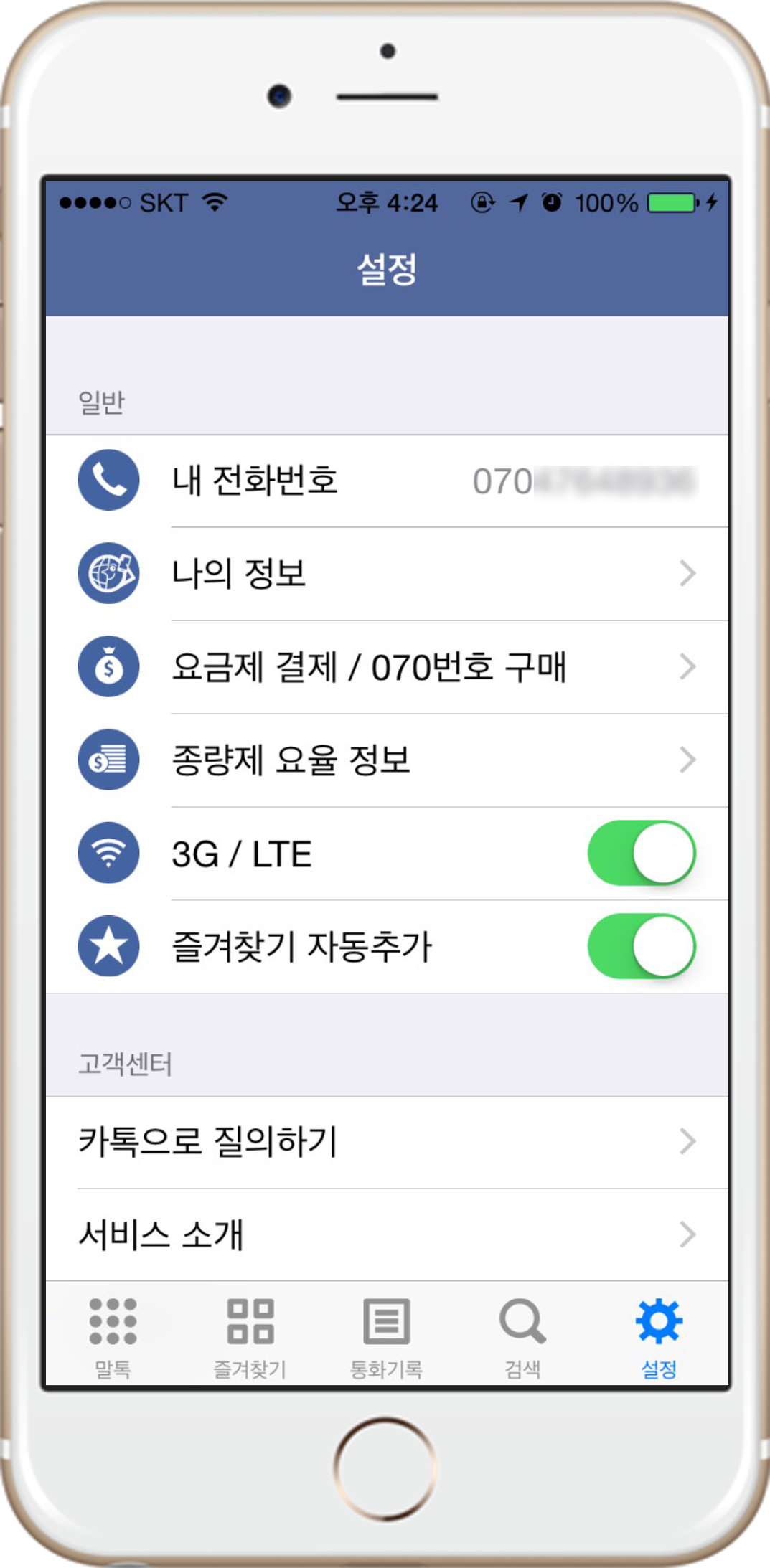
Task: Open 카톡으로 질의하기
Action: click(x=388, y=1141)
